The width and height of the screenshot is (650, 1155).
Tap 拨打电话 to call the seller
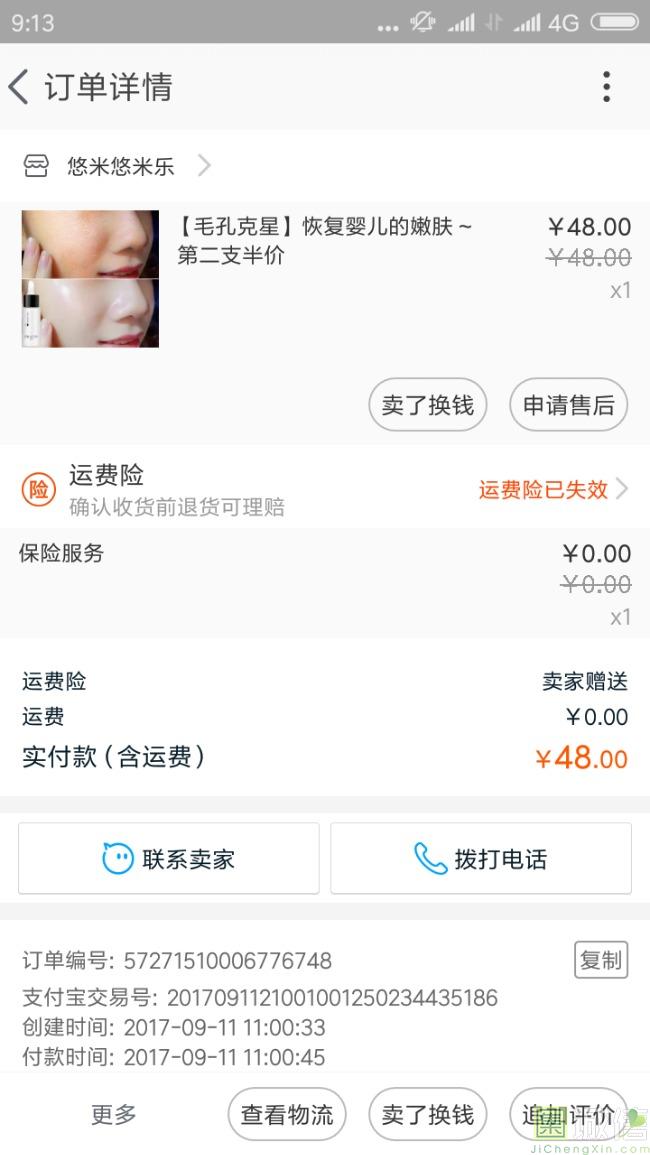(481, 858)
